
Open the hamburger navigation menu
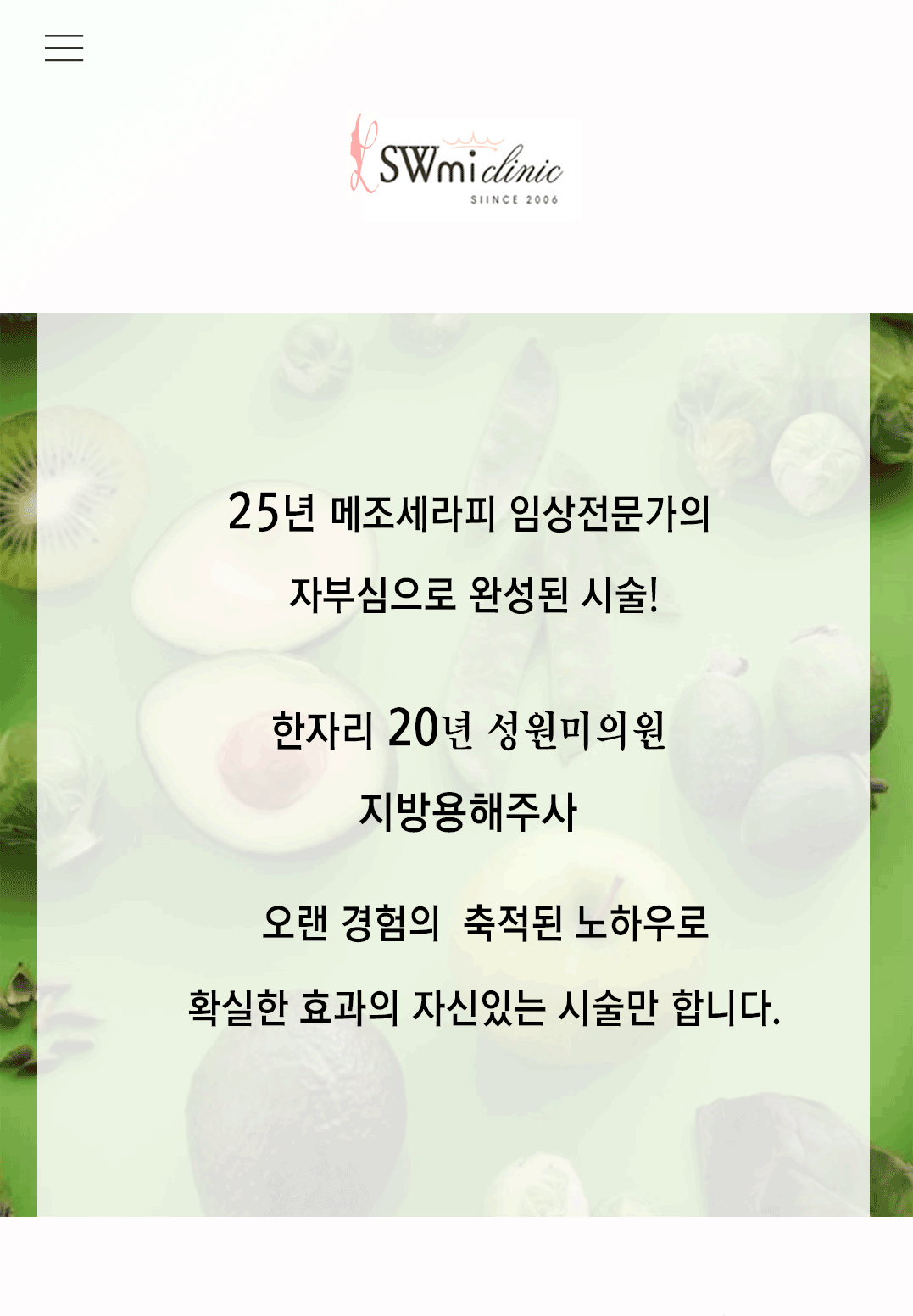[64, 48]
